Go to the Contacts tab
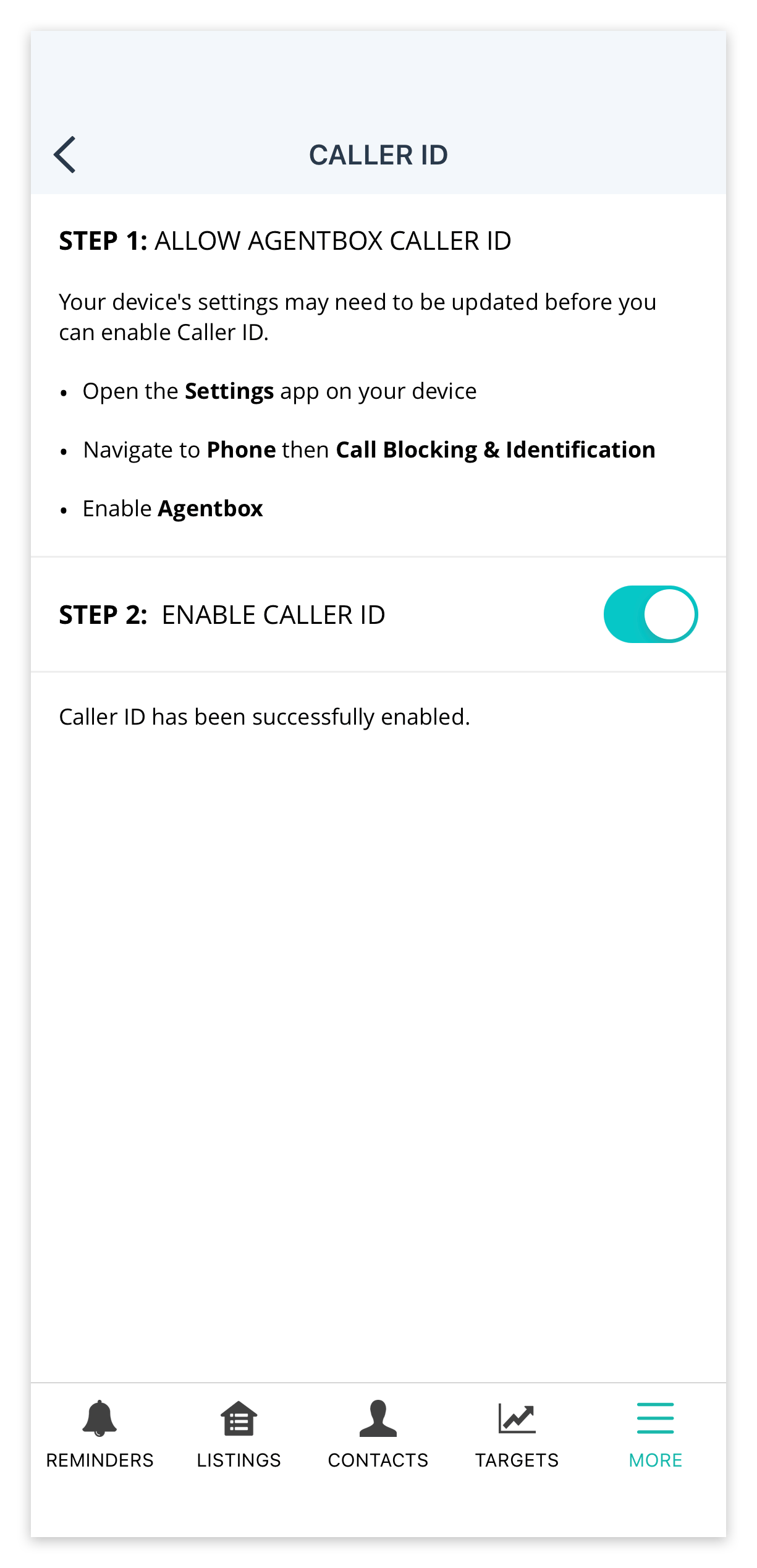 (x=378, y=1434)
